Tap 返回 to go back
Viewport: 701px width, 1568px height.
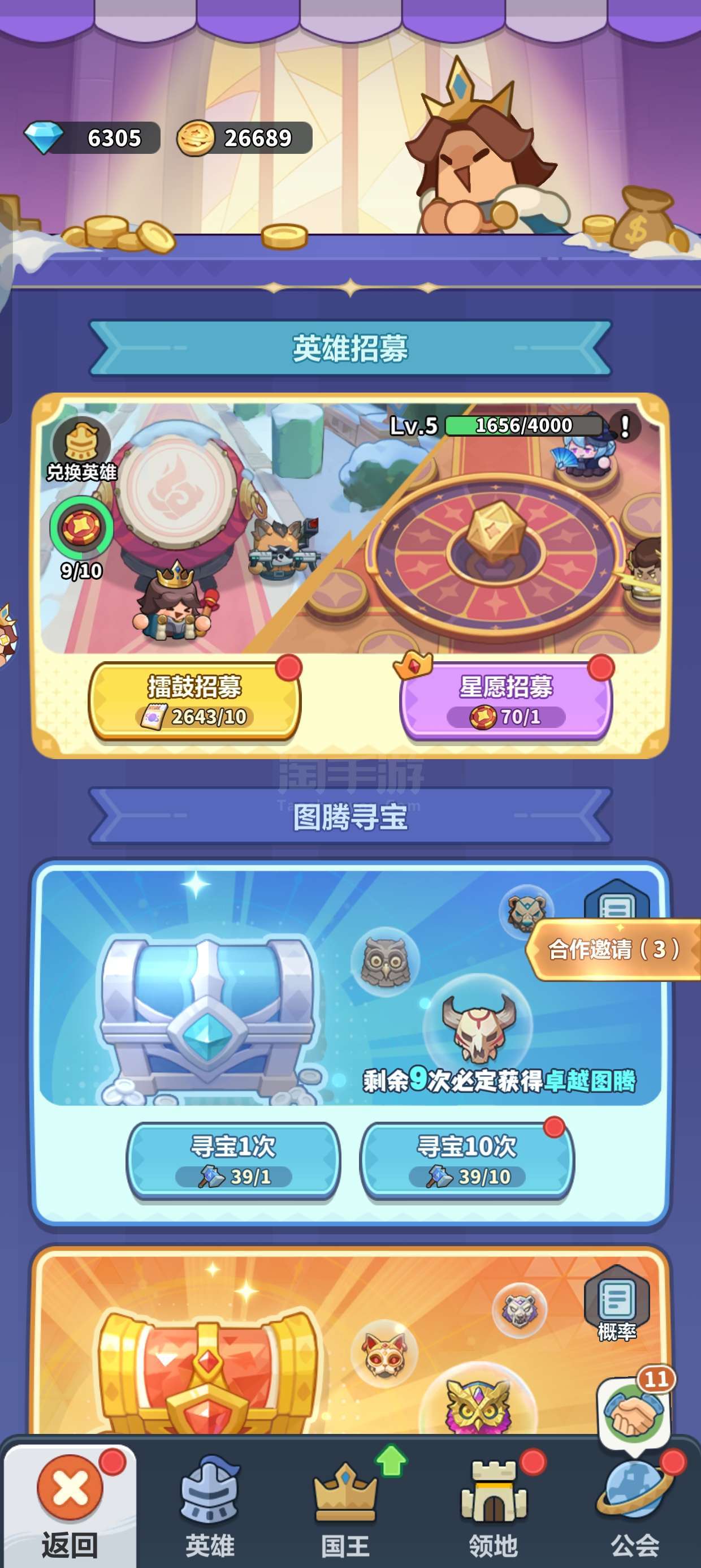[x=69, y=1505]
